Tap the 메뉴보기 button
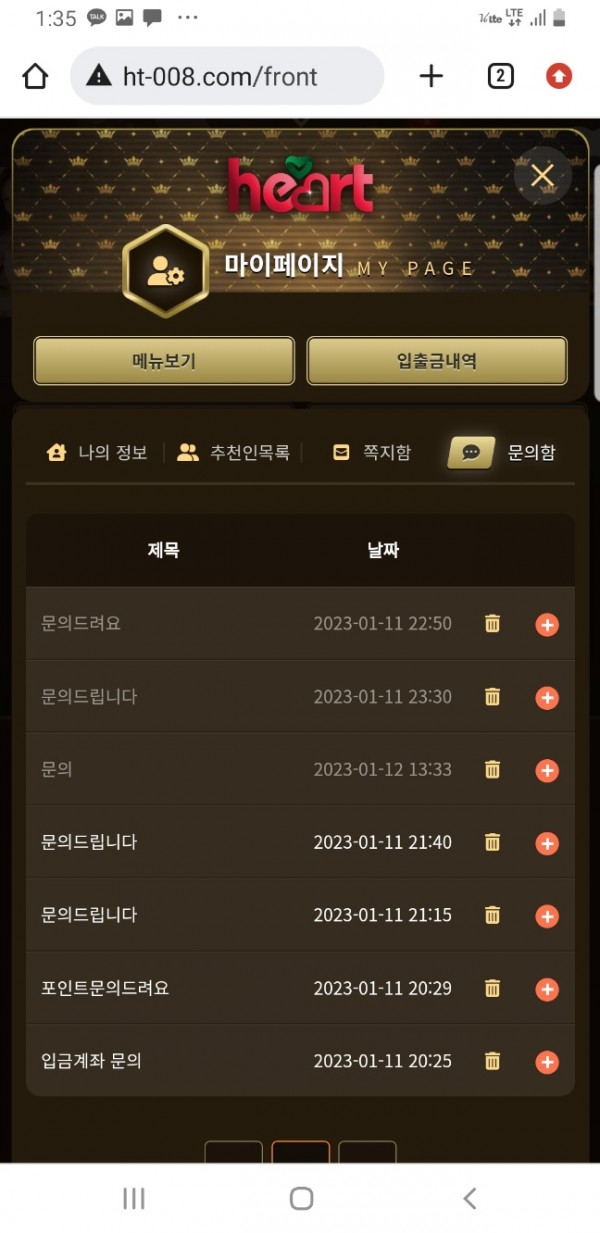 [x=164, y=361]
